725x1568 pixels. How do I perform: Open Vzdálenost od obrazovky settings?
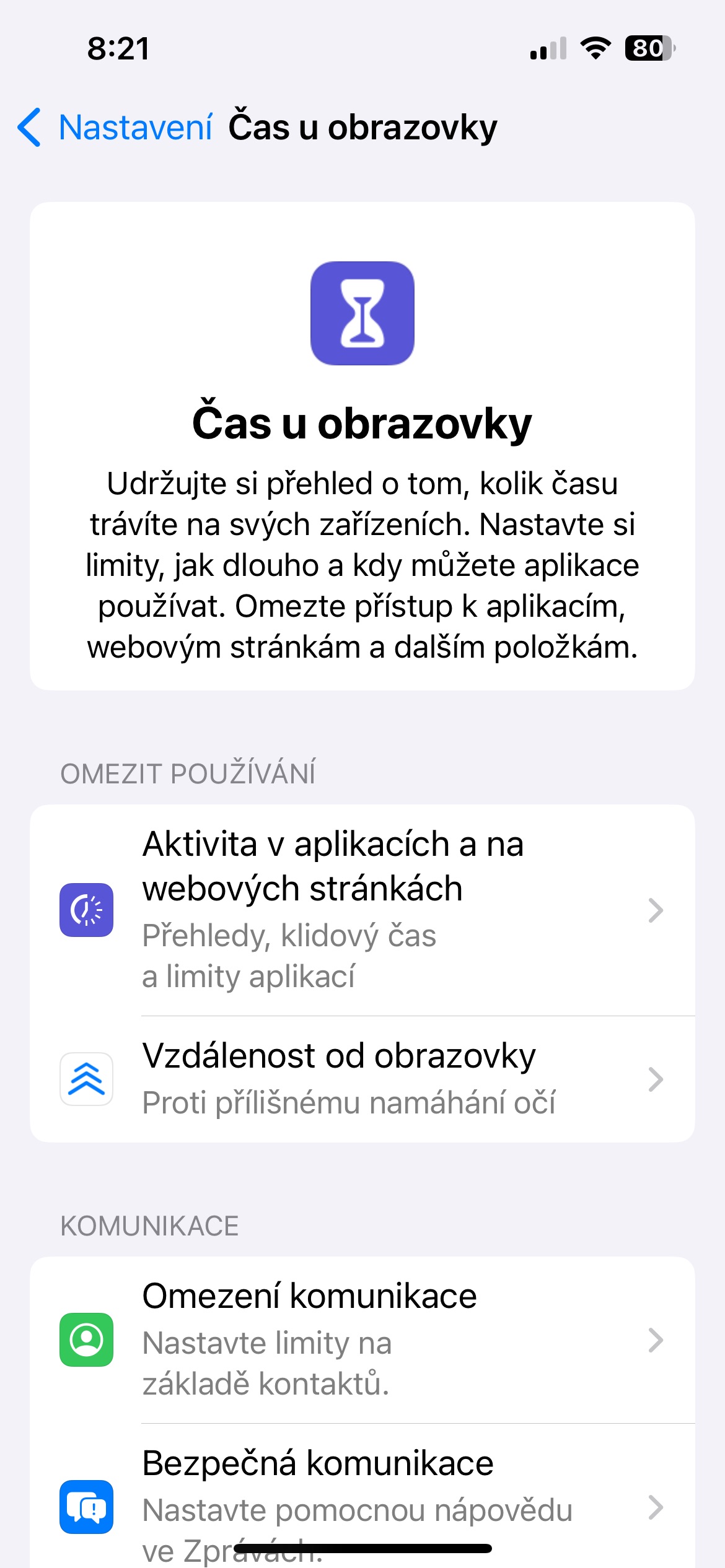click(x=362, y=1079)
